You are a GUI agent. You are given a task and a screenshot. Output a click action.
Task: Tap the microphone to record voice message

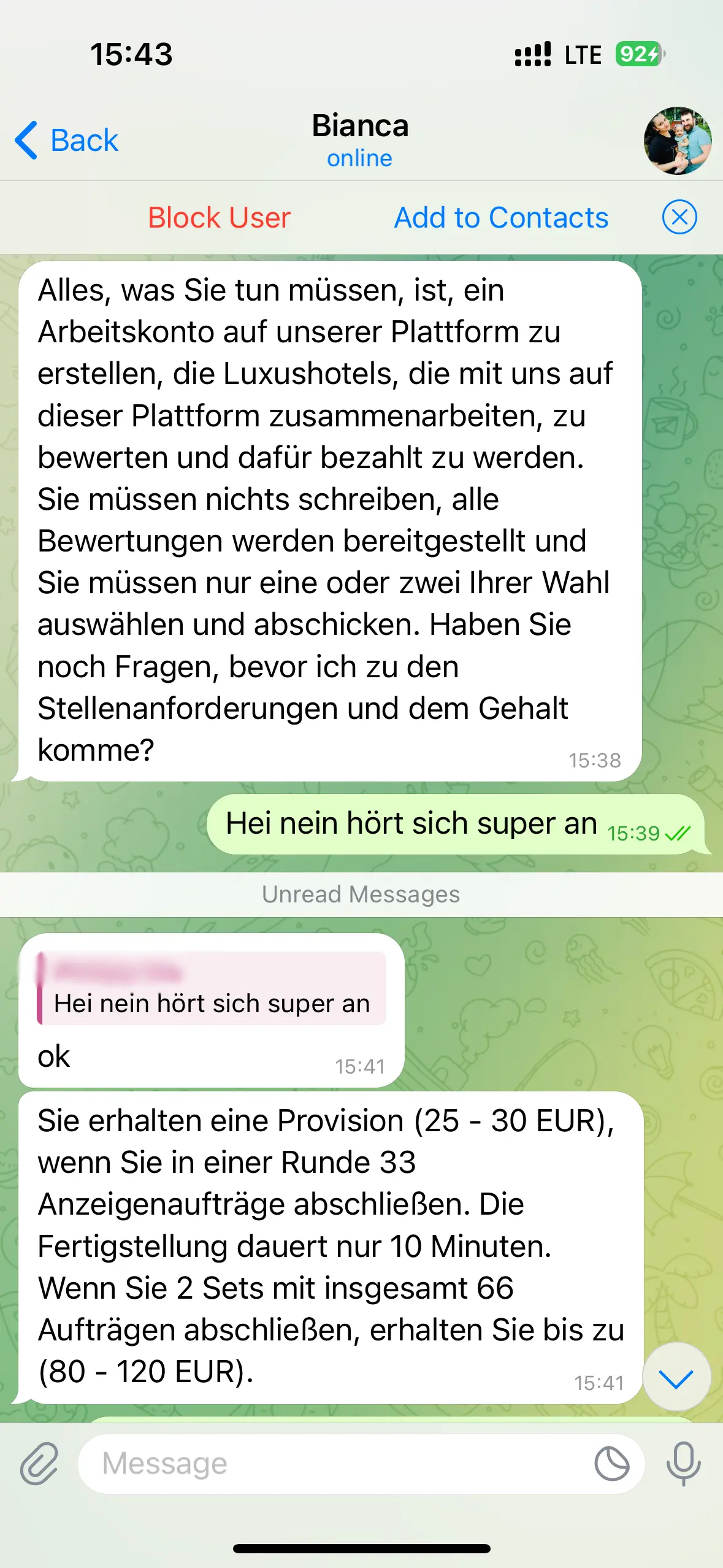(683, 1464)
